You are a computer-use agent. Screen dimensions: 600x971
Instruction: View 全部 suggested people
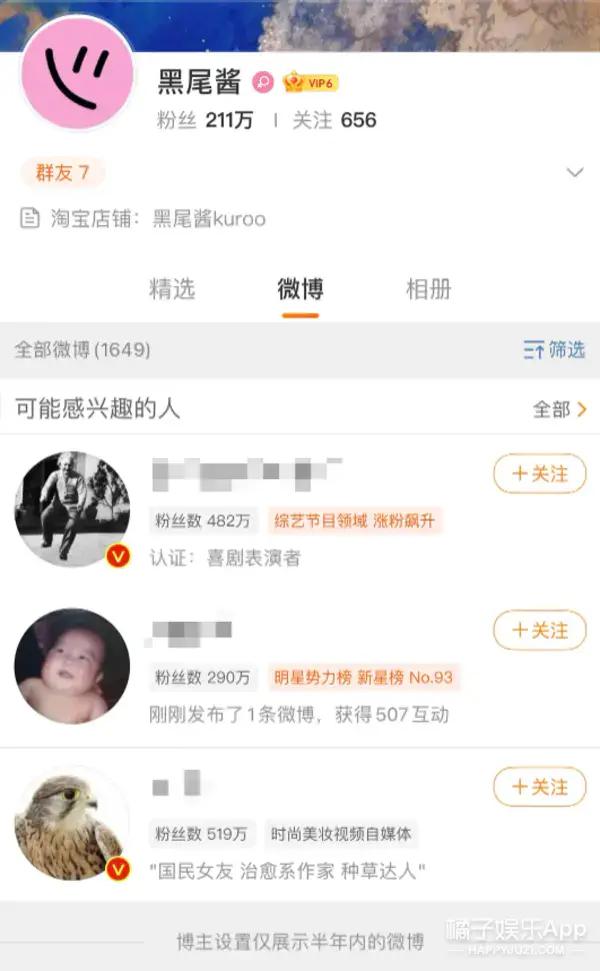point(559,409)
